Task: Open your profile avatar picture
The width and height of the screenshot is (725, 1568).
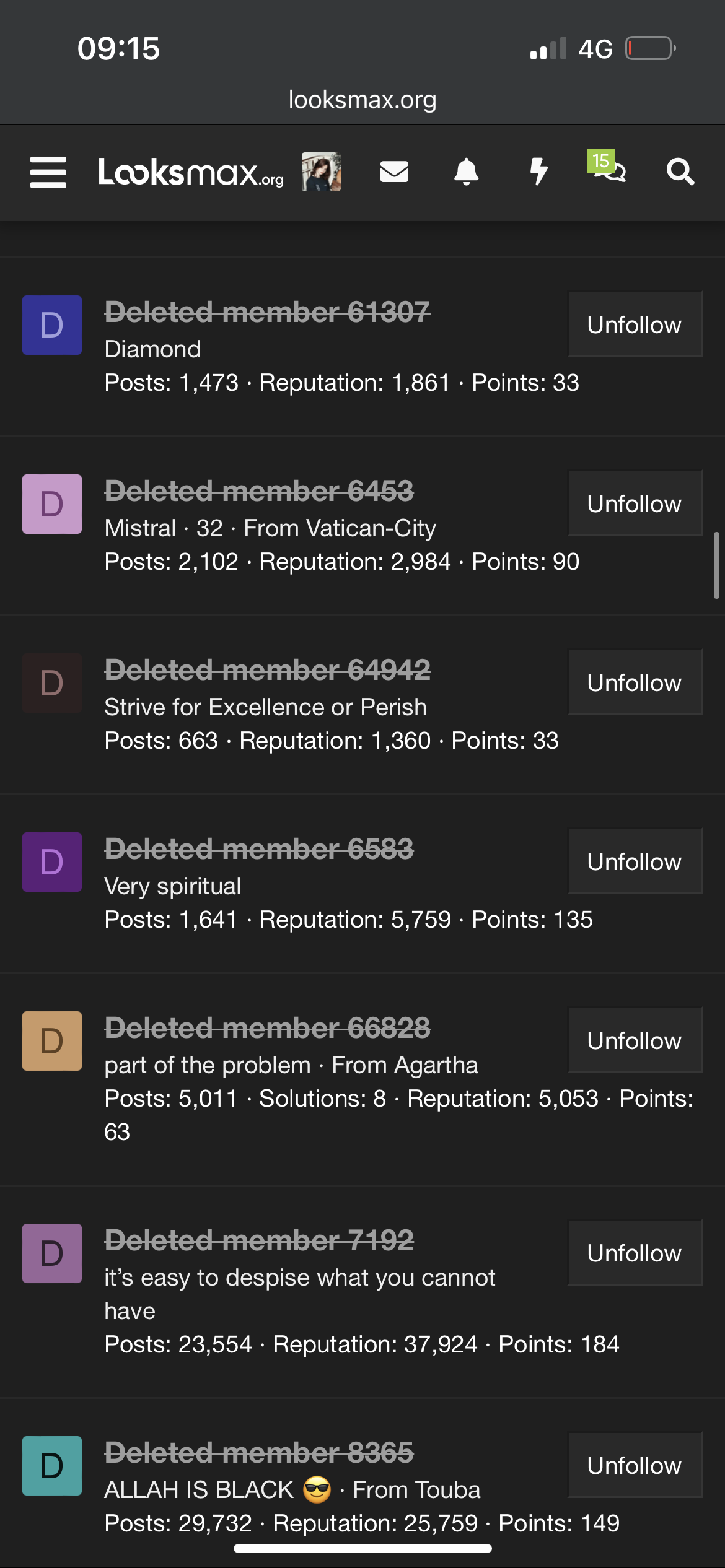Action: (321, 172)
